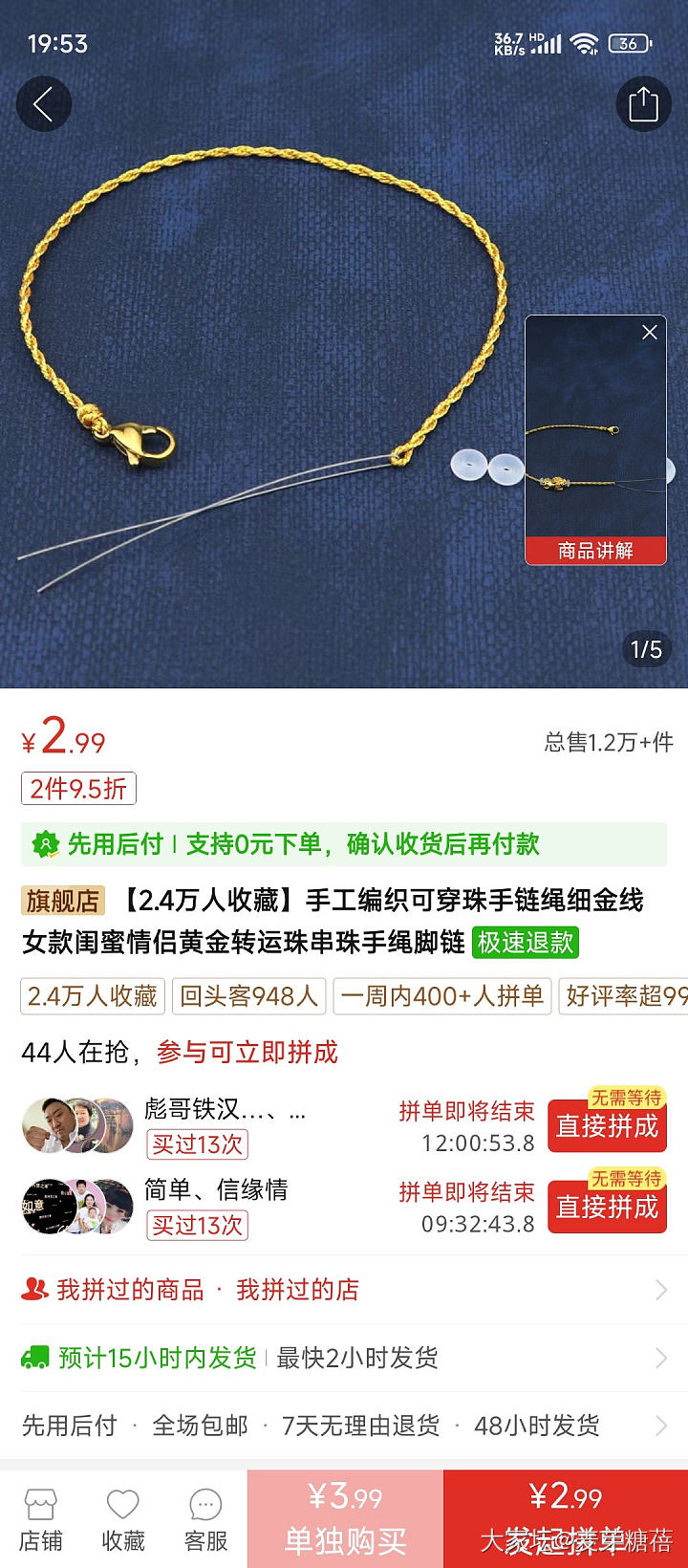Tap the 2.4万人收藏 tag
Screen dimensions: 688x1568
click(92, 996)
